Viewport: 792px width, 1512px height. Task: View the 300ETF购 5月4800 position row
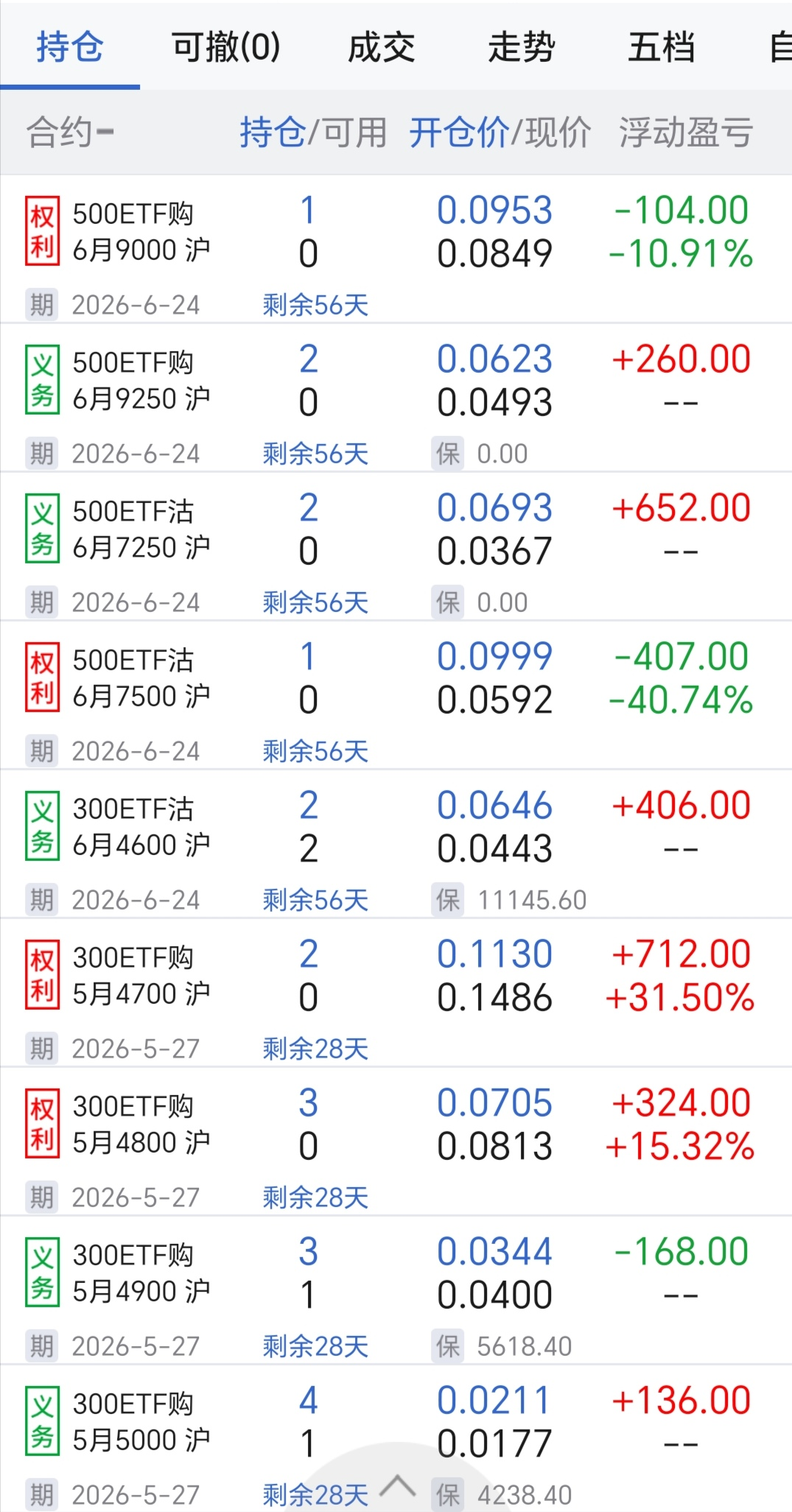(x=141, y=1125)
